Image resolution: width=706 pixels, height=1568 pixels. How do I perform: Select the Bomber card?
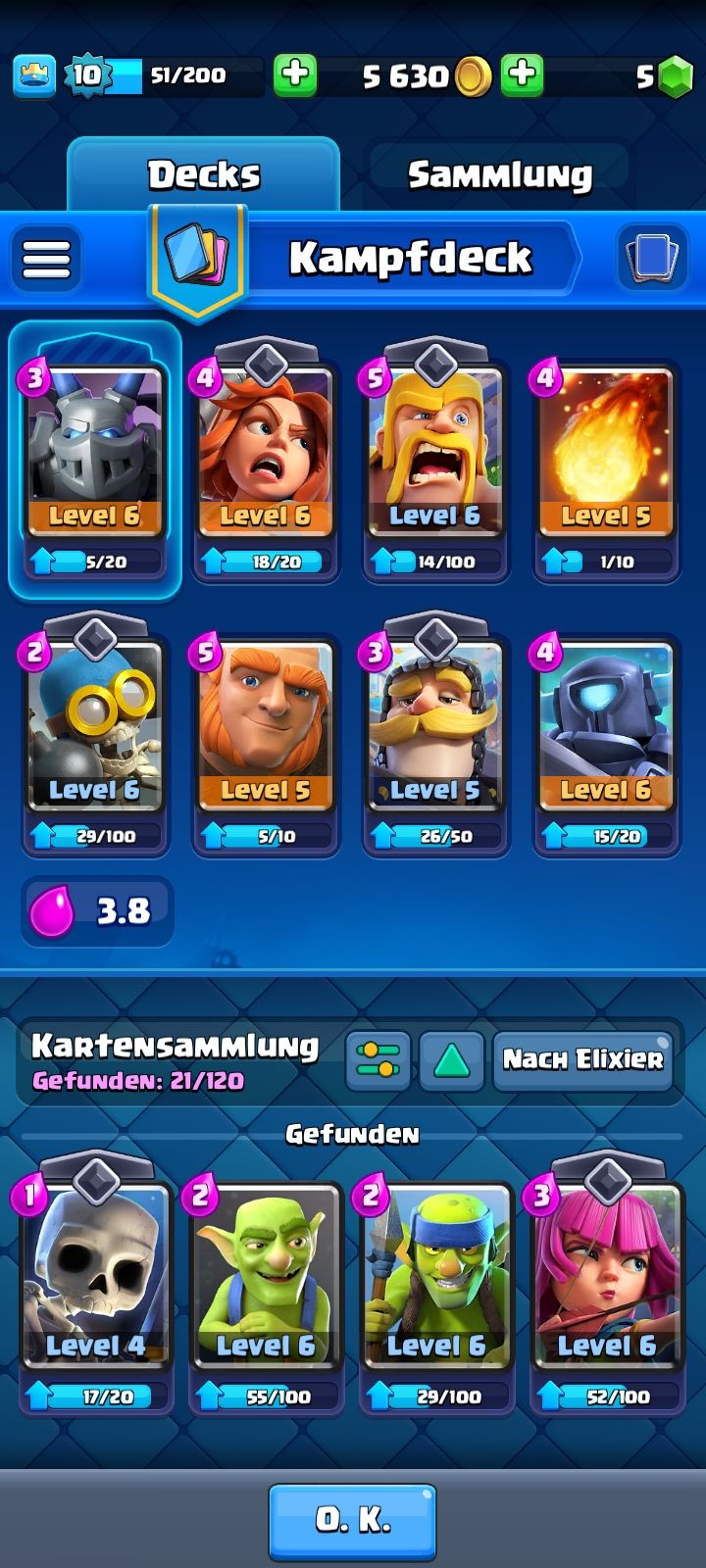(x=95, y=735)
